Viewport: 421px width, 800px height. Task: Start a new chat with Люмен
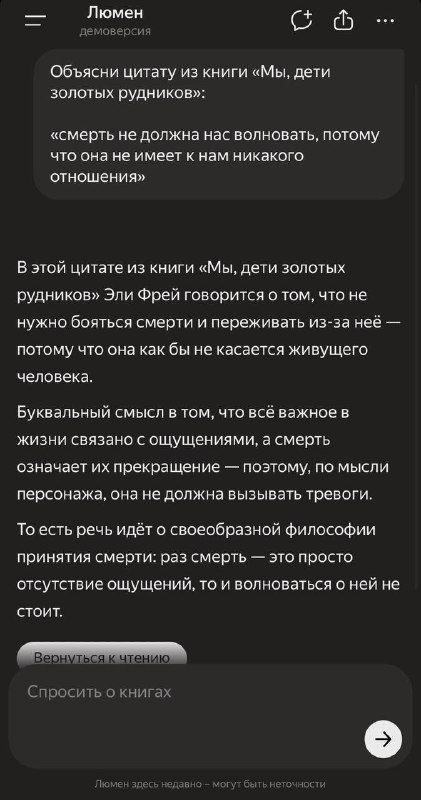tap(301, 21)
